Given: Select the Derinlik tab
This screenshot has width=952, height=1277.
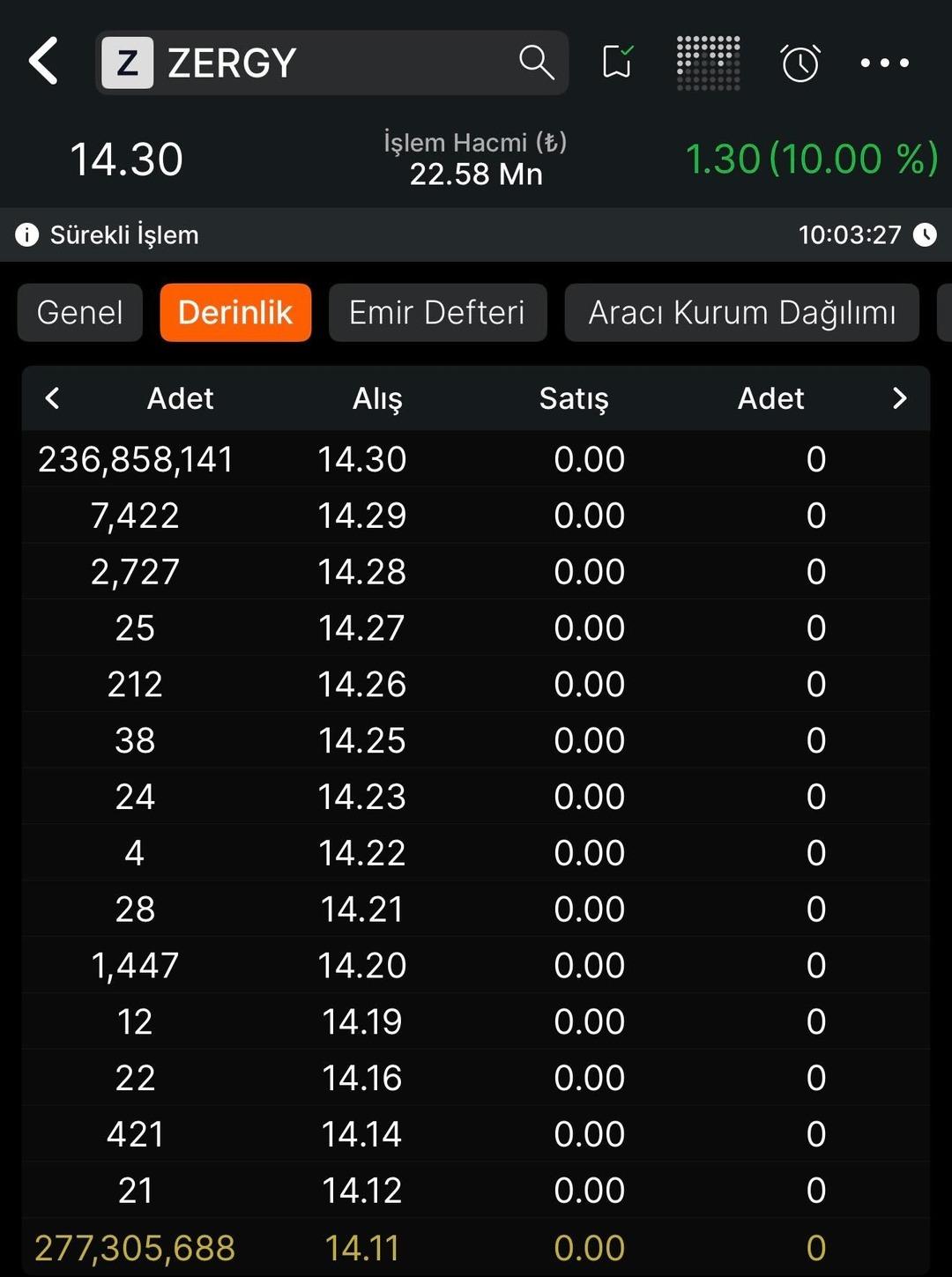Looking at the screenshot, I should point(235,312).
